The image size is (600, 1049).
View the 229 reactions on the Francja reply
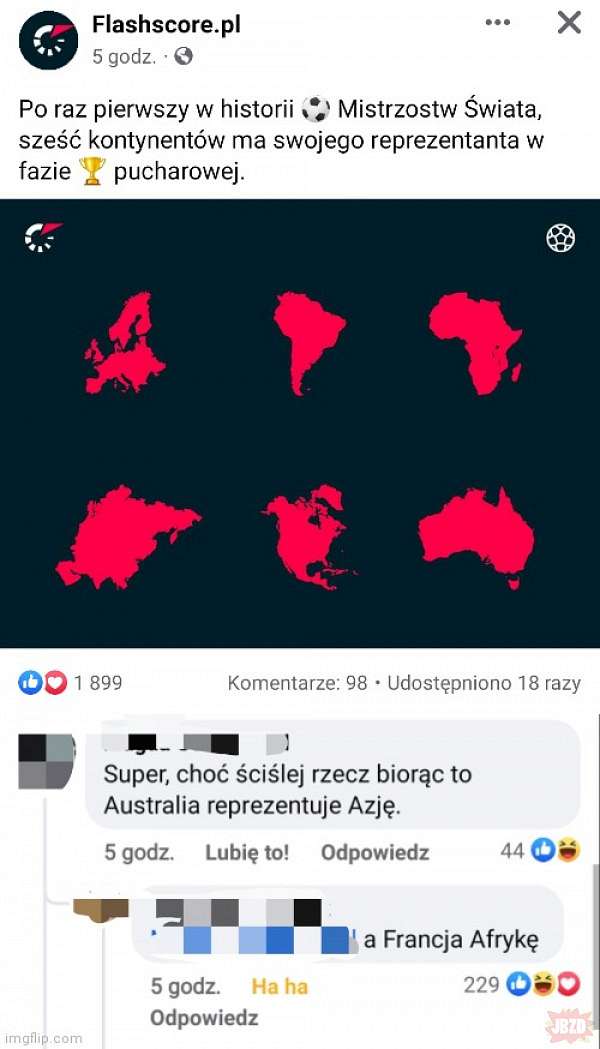point(521,984)
